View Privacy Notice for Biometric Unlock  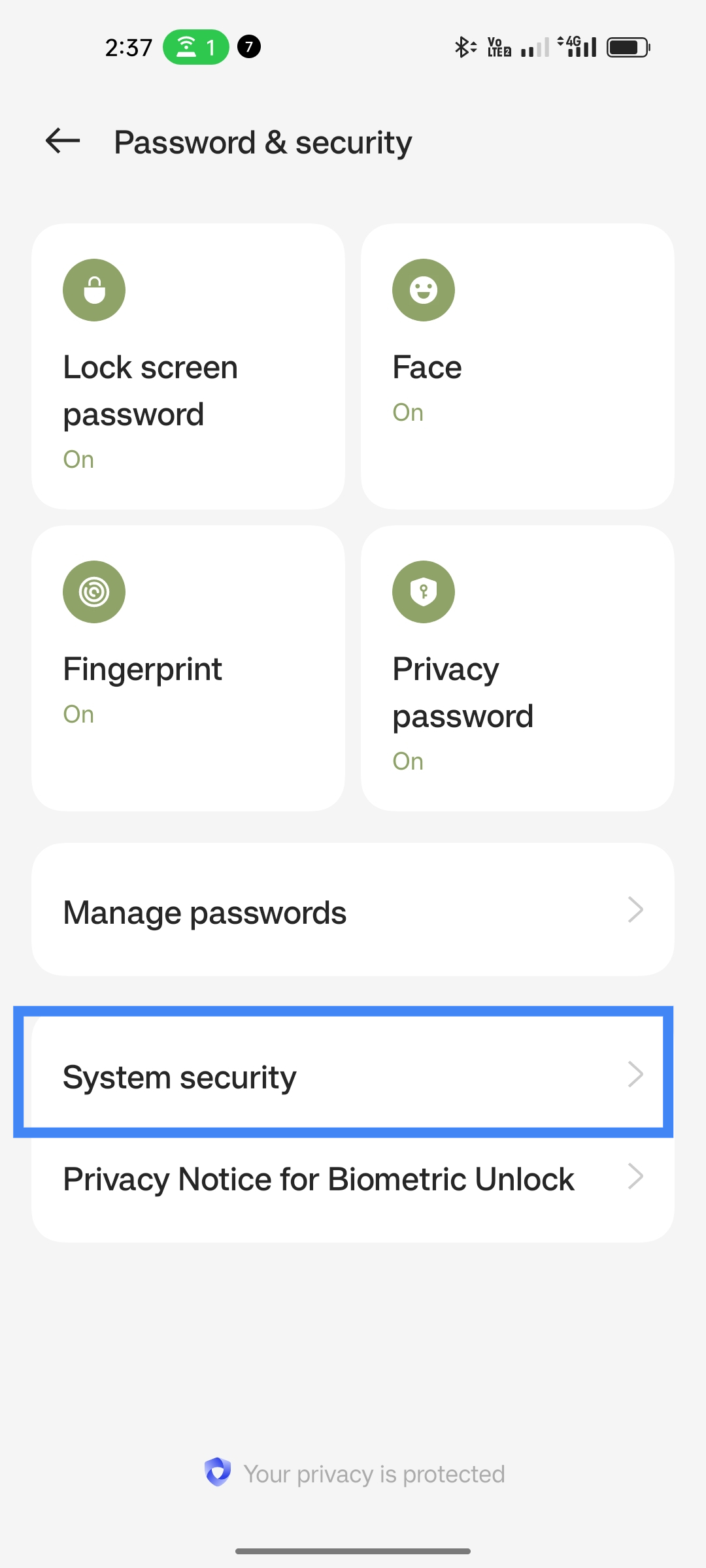click(352, 1178)
